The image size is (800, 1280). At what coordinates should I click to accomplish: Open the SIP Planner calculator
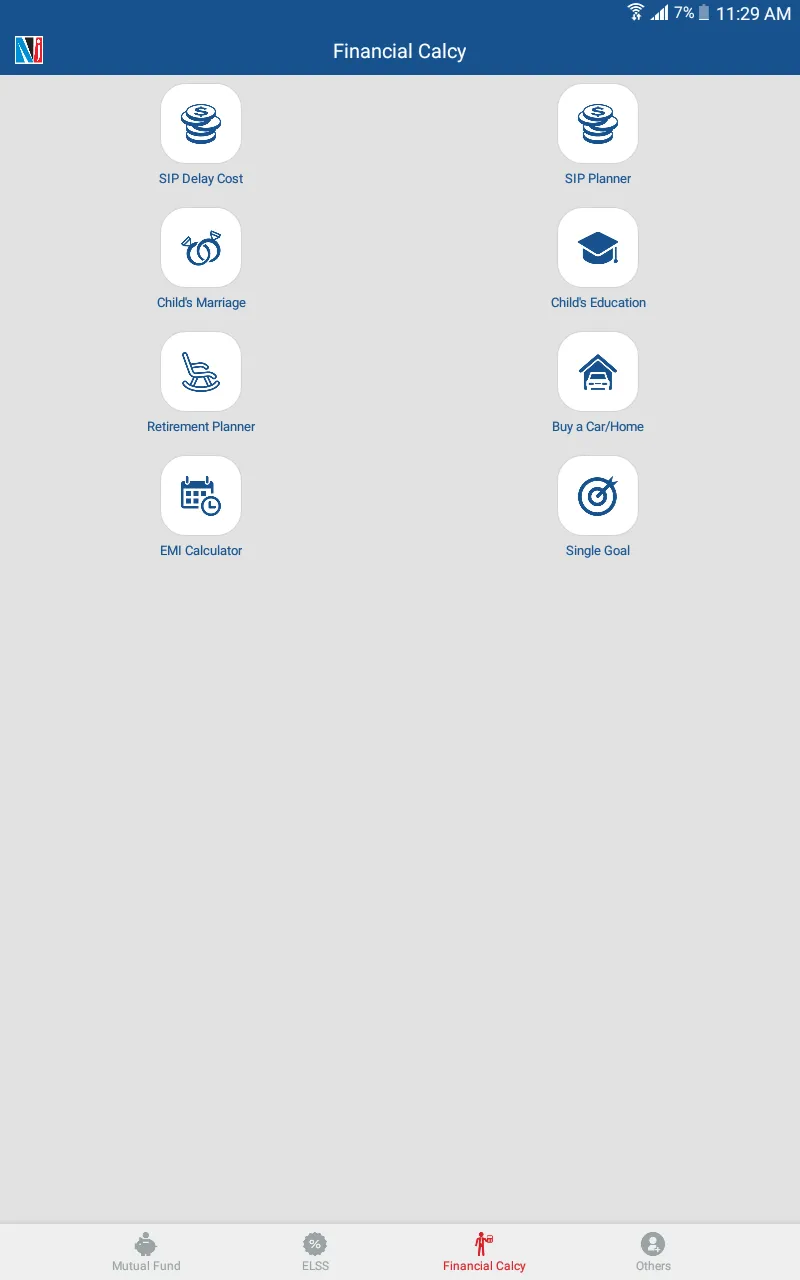coord(598,123)
